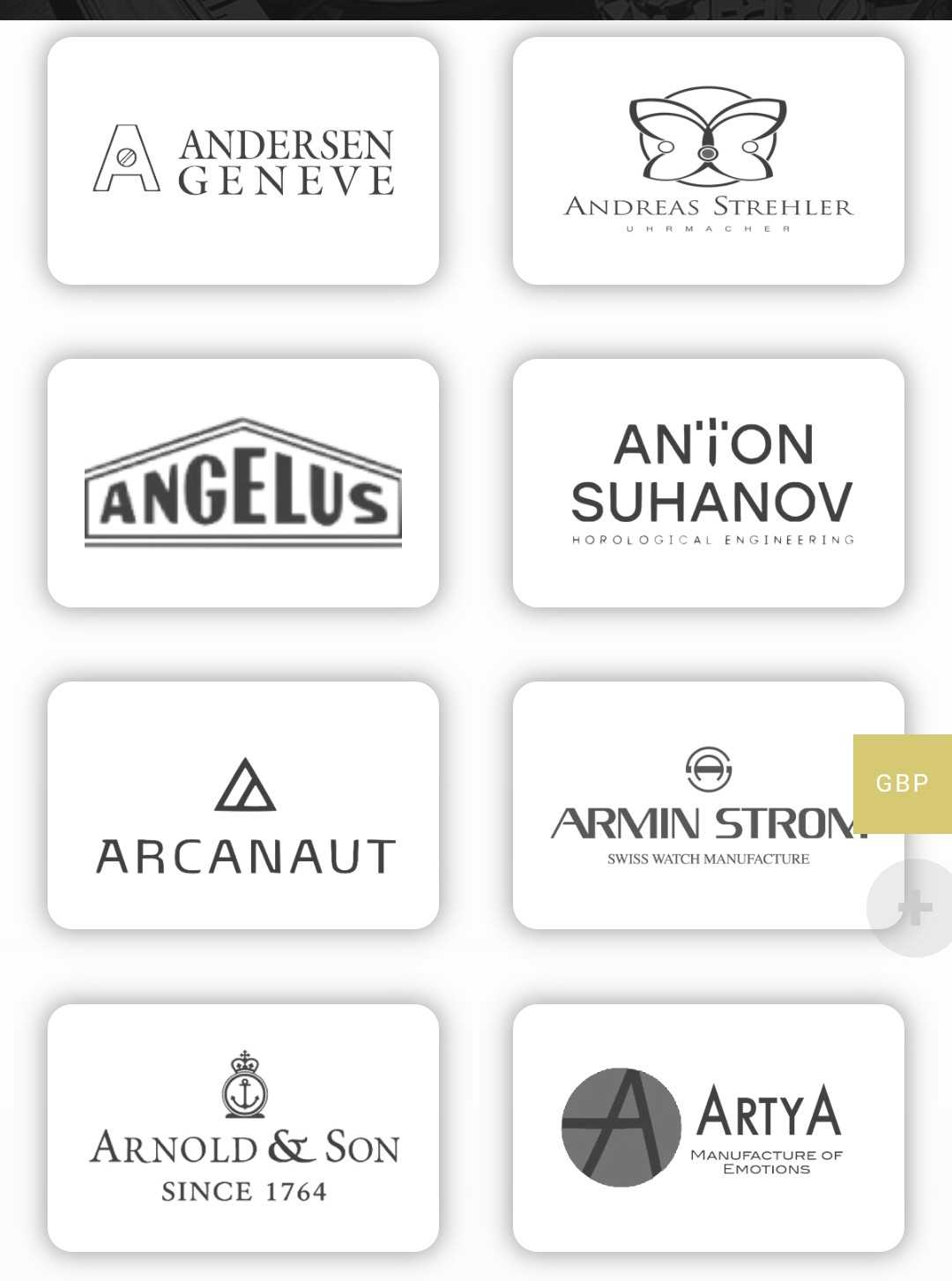
Task: Open the Arcanaut brand card
Action: pos(243,805)
